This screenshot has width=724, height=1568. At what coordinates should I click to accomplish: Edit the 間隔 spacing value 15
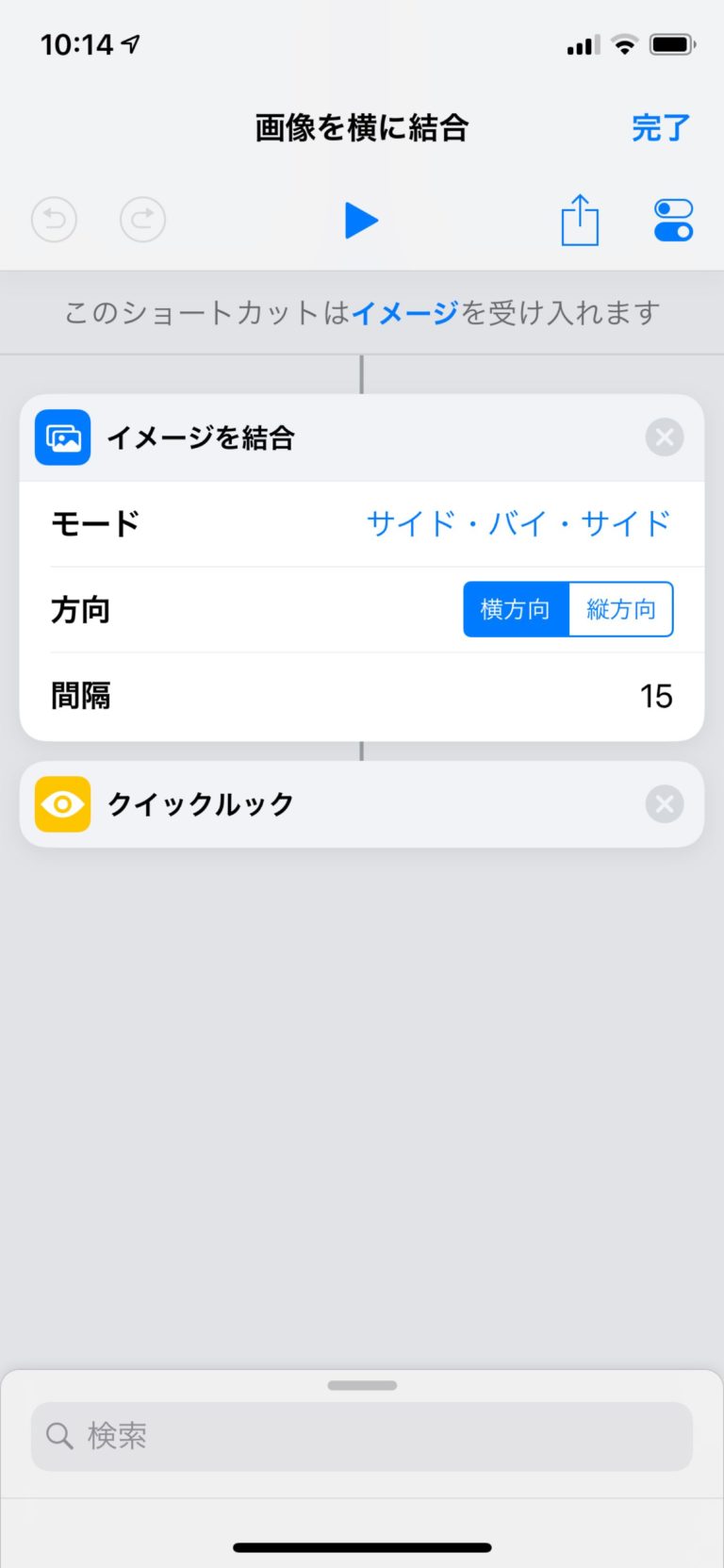[x=657, y=696]
